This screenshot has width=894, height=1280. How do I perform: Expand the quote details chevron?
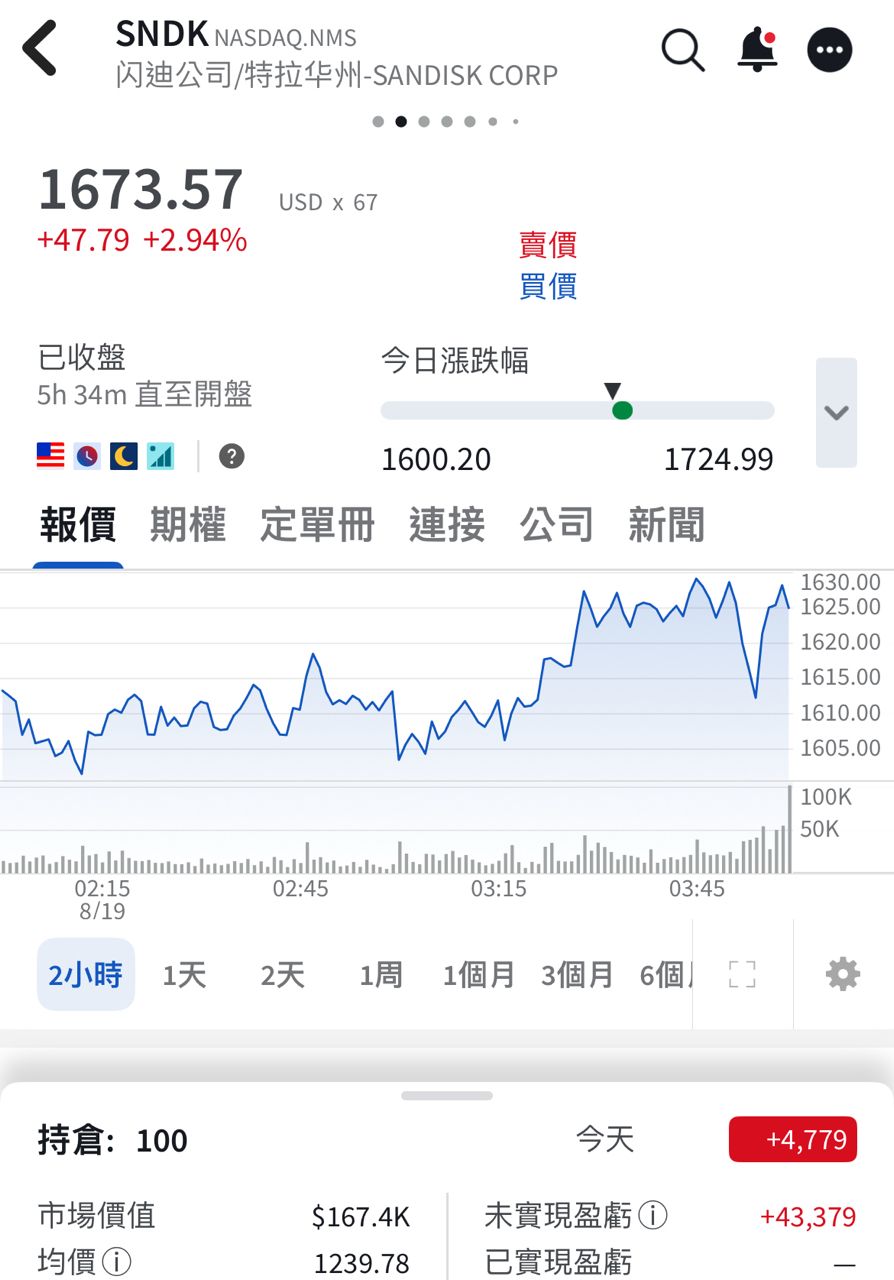coord(836,412)
